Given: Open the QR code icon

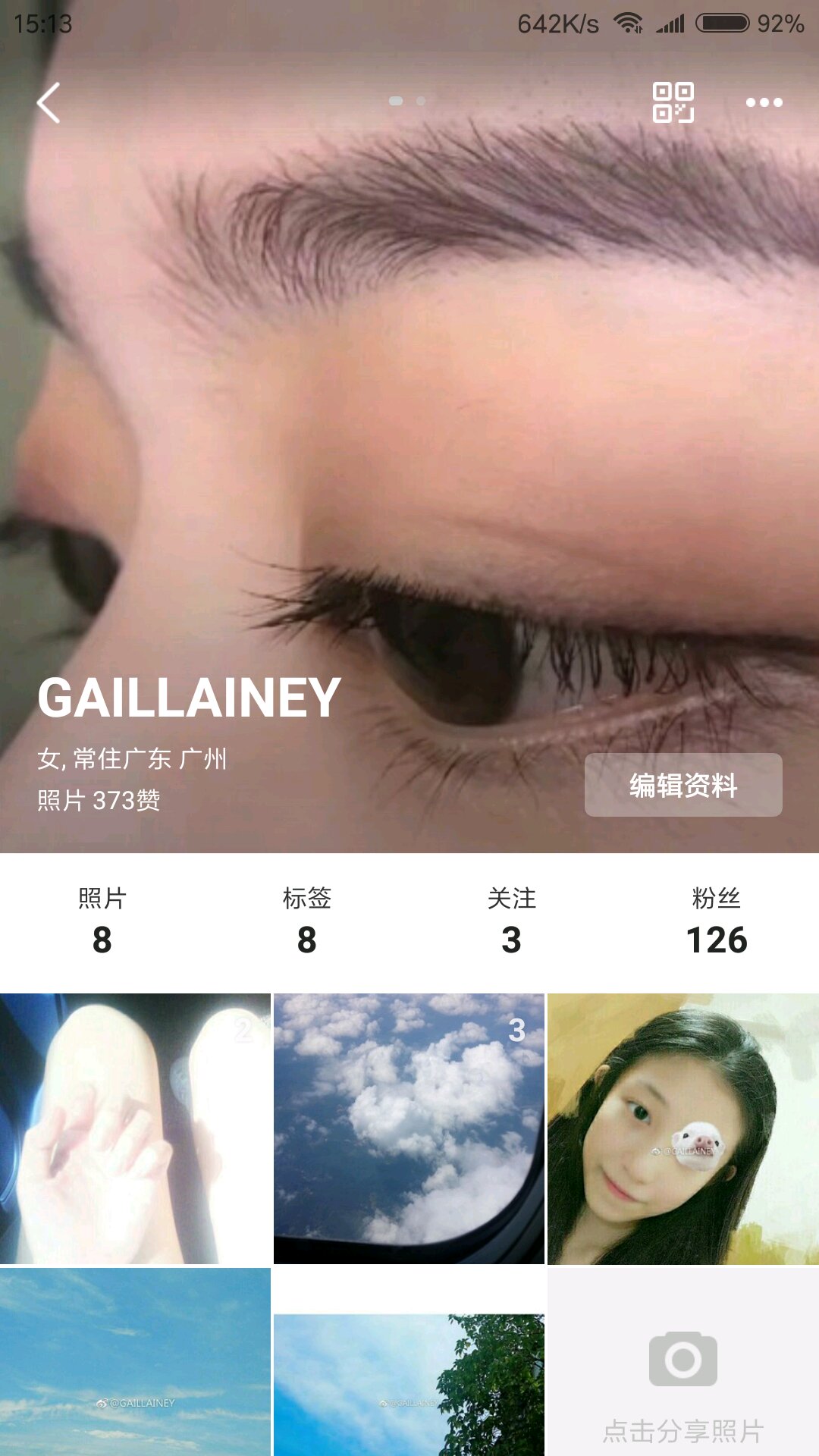Looking at the screenshot, I should pyautogui.click(x=673, y=102).
